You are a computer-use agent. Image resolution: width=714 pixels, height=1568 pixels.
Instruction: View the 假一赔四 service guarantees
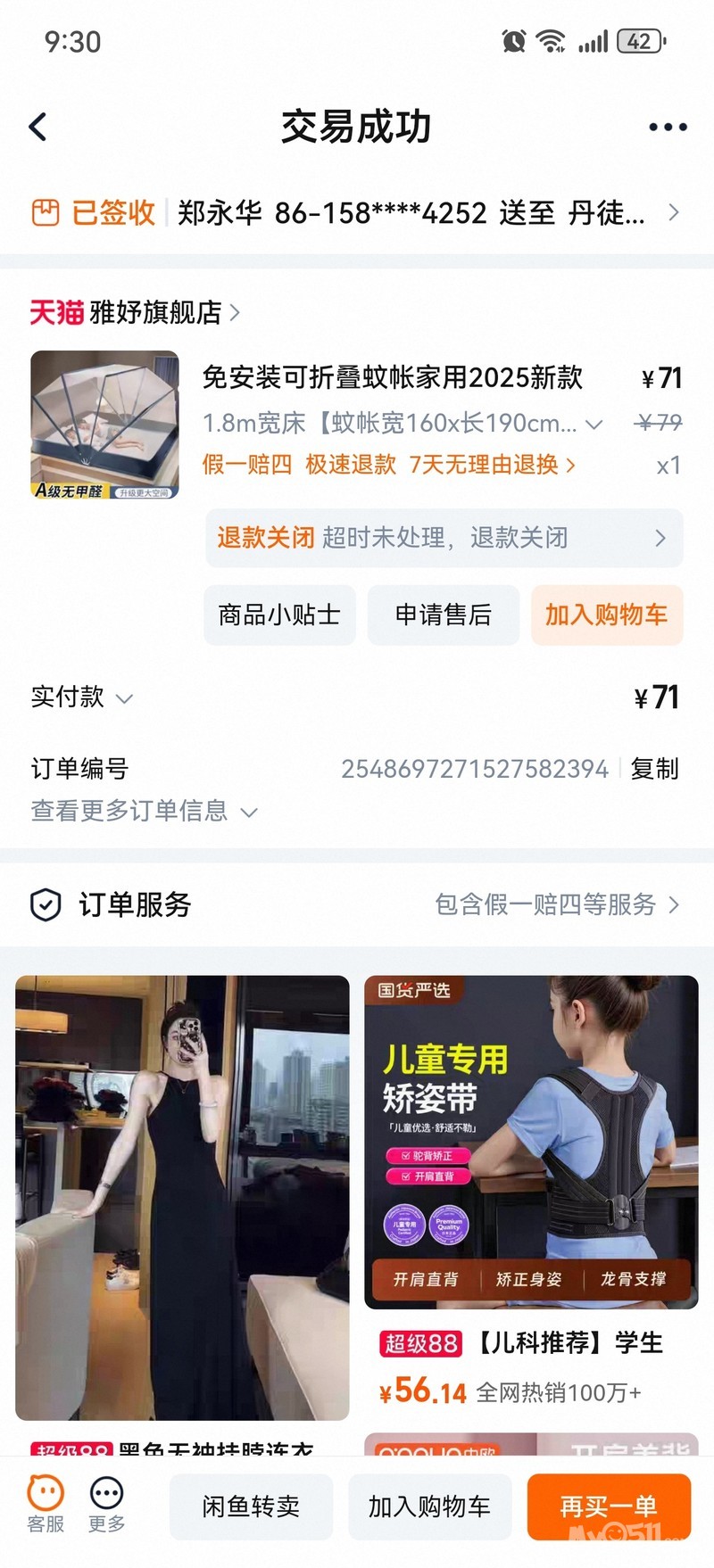point(388,465)
